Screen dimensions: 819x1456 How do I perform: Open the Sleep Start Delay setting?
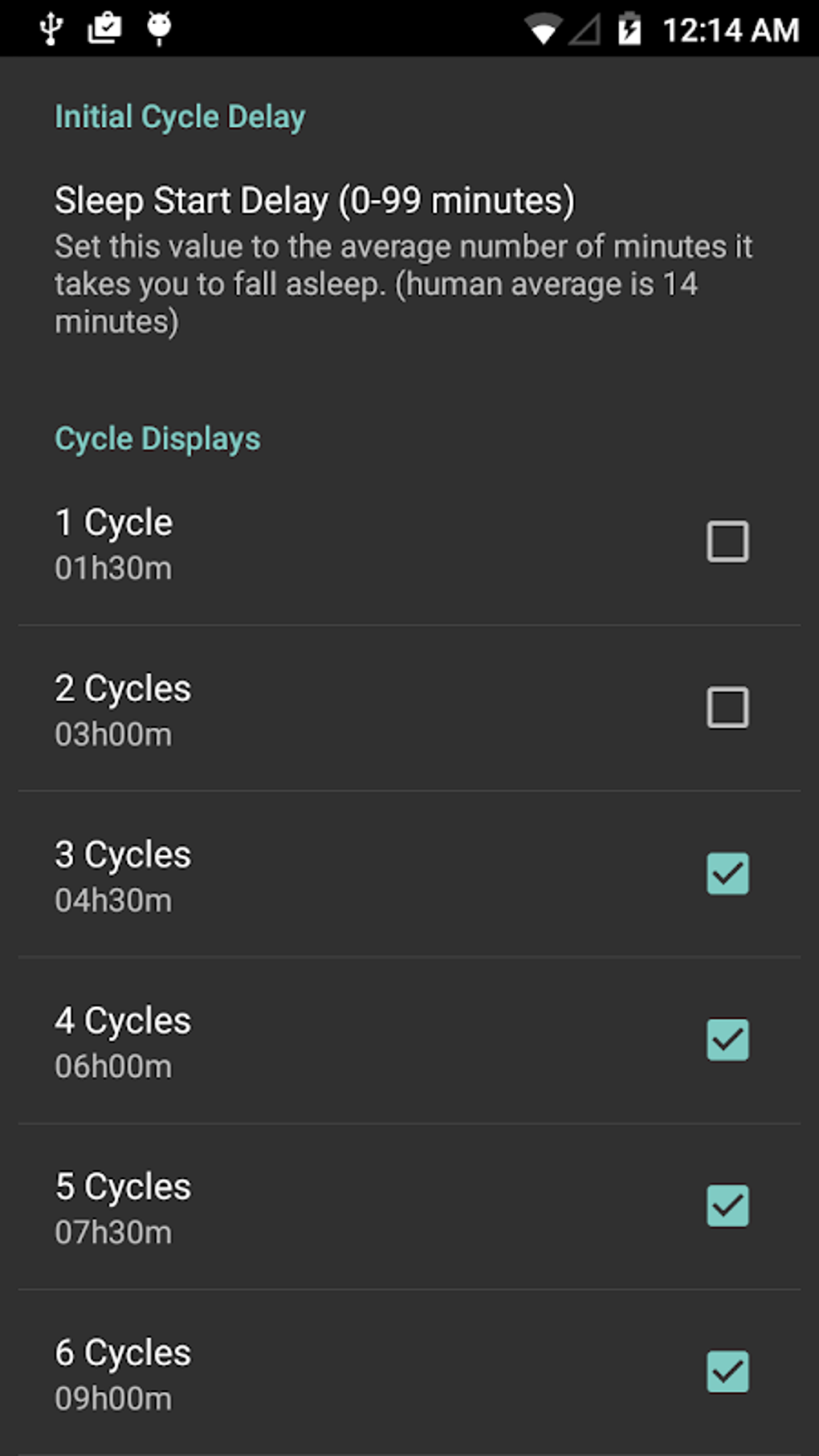(x=401, y=257)
